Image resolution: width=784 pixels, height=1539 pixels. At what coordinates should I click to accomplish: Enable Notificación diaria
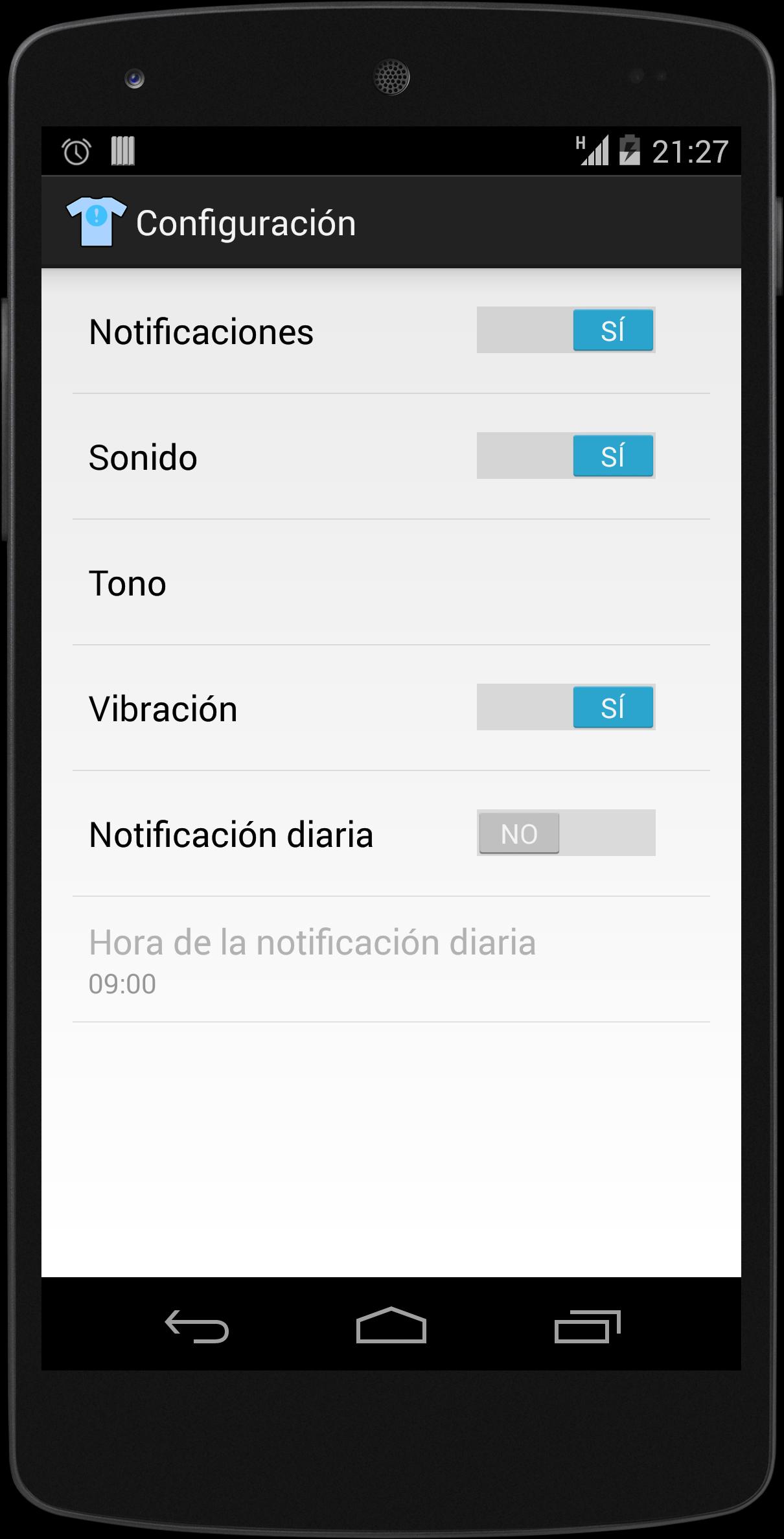point(566,833)
